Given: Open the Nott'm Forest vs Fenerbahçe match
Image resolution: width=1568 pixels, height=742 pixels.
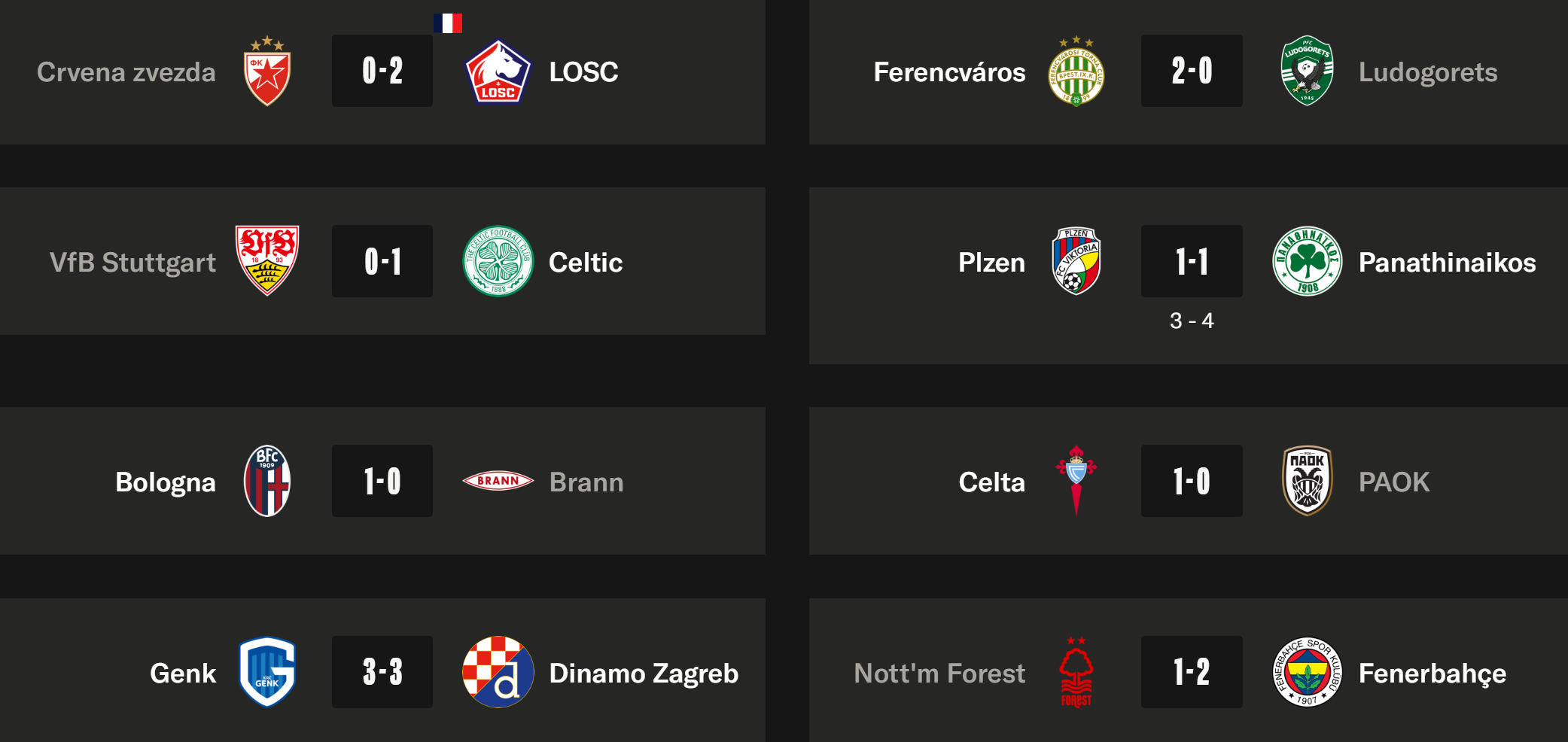Looking at the screenshot, I should pos(1192,672).
